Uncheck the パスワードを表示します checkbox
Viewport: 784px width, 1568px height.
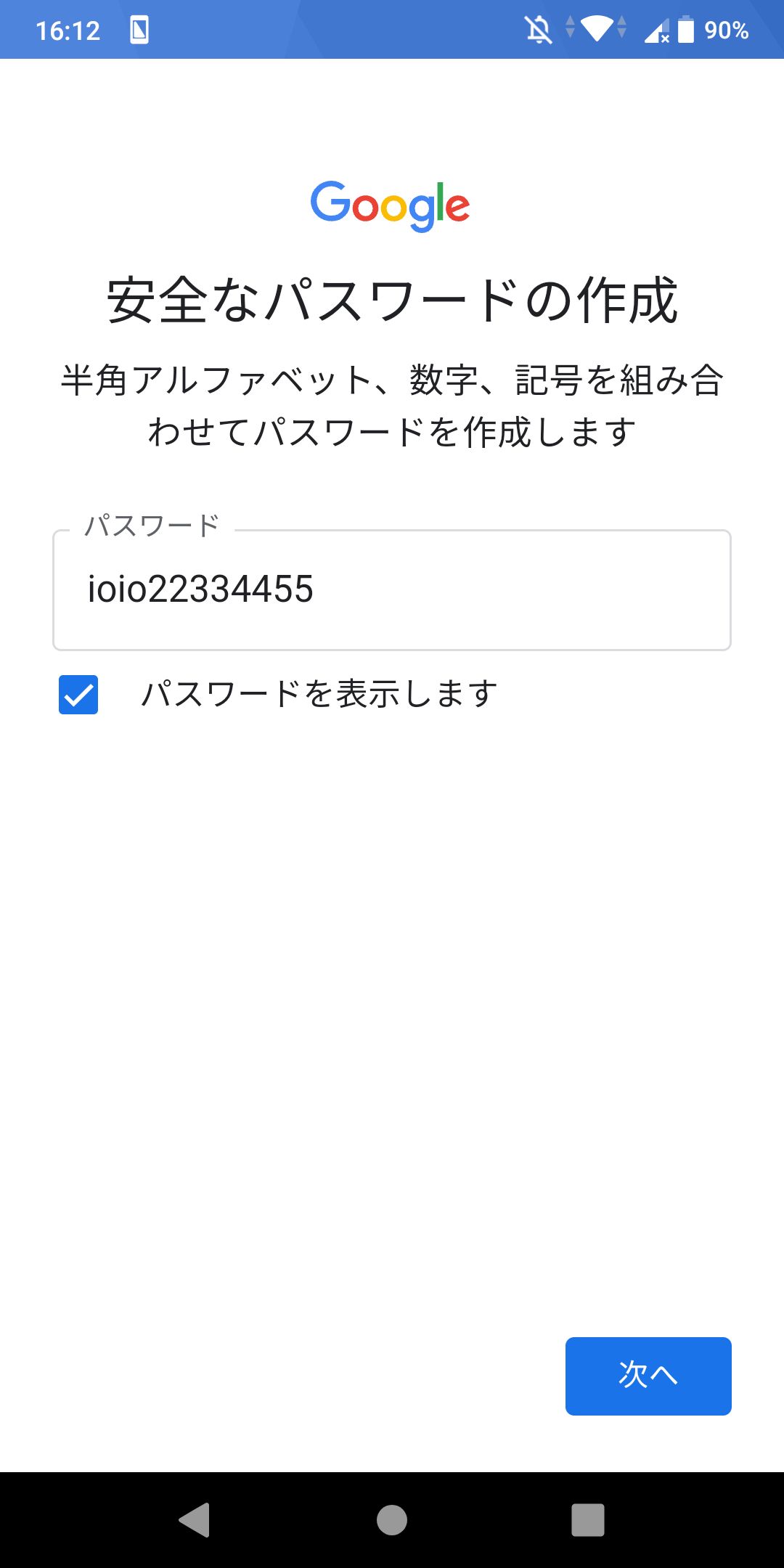pyautogui.click(x=78, y=695)
